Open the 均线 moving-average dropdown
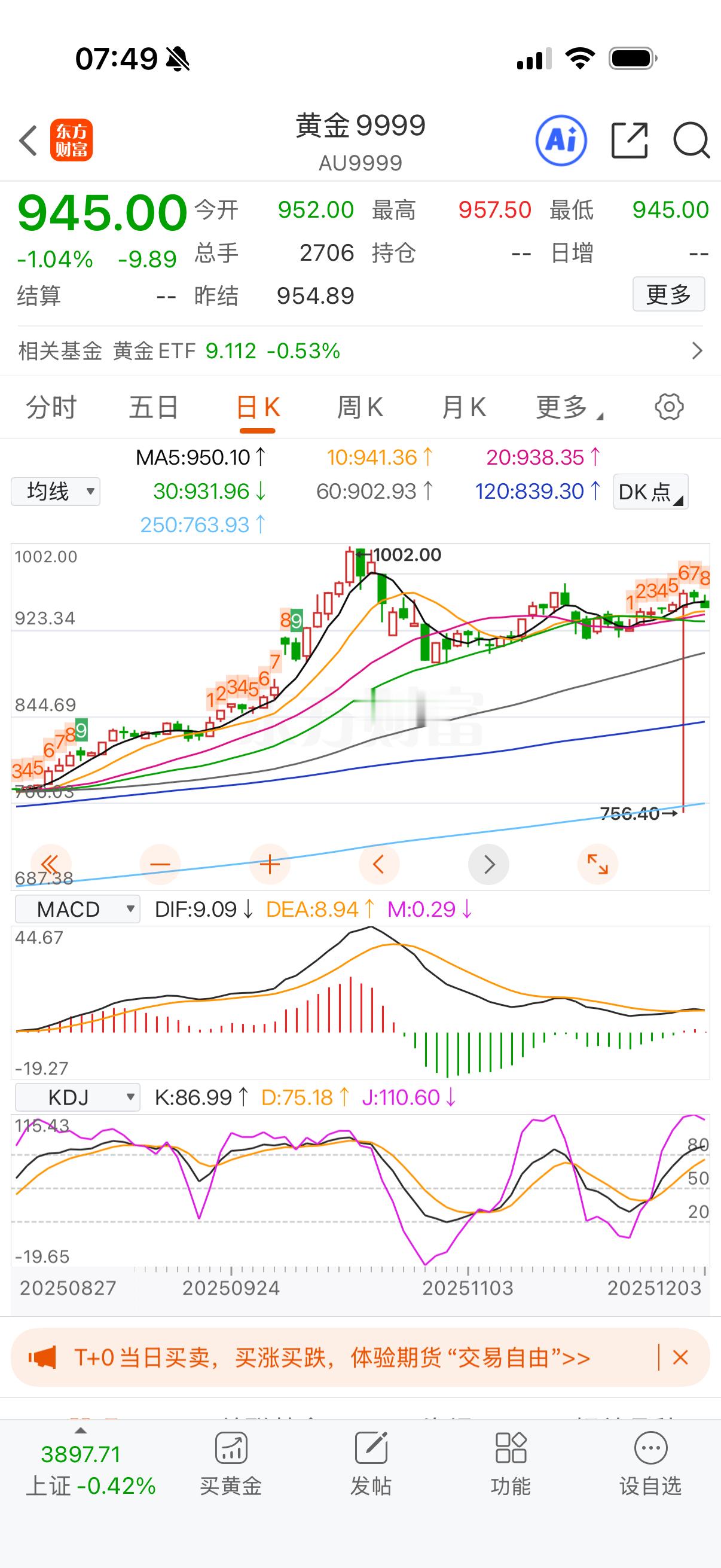 (55, 491)
